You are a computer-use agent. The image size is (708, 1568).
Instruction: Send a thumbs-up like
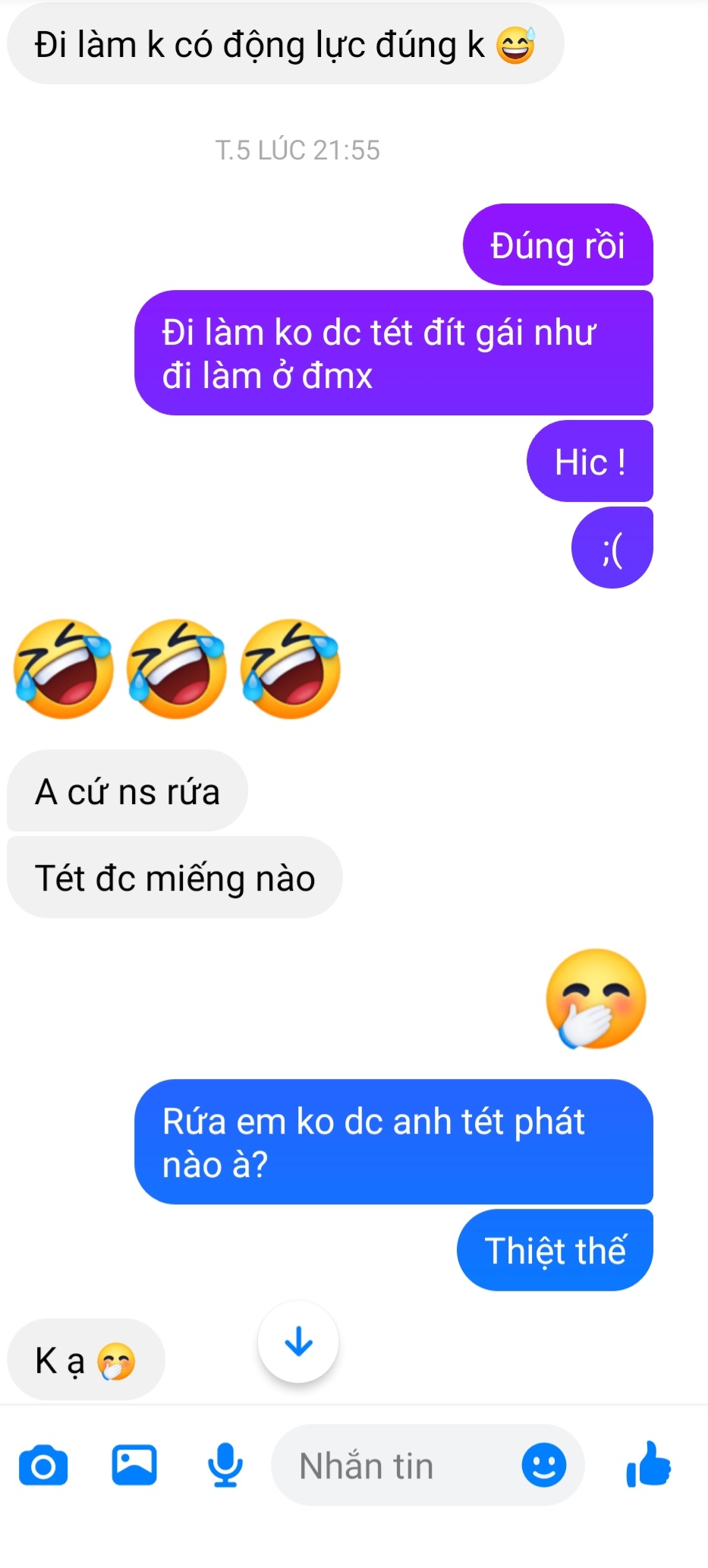(648, 1463)
